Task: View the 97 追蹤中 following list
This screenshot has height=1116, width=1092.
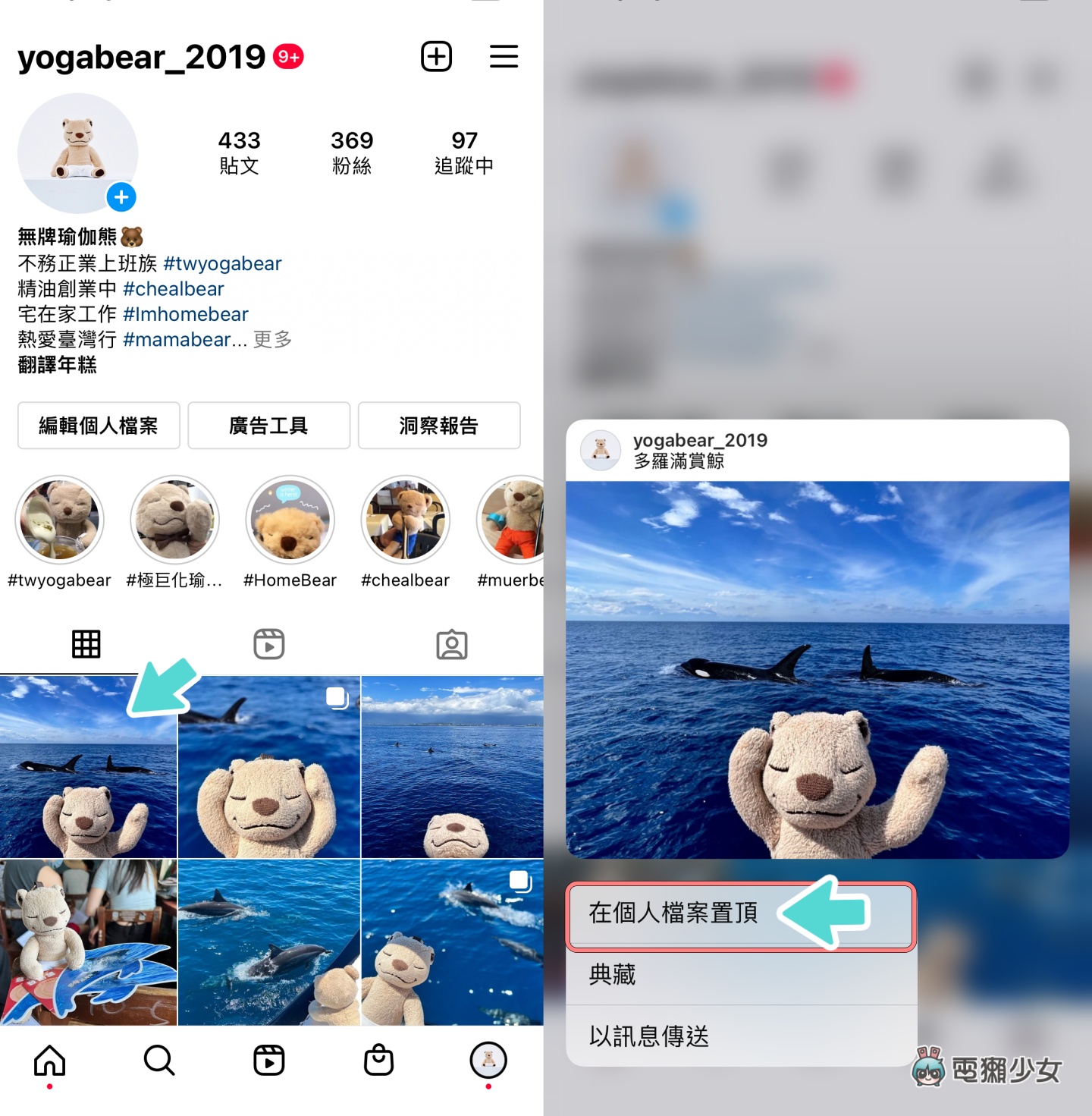Action: [x=464, y=152]
